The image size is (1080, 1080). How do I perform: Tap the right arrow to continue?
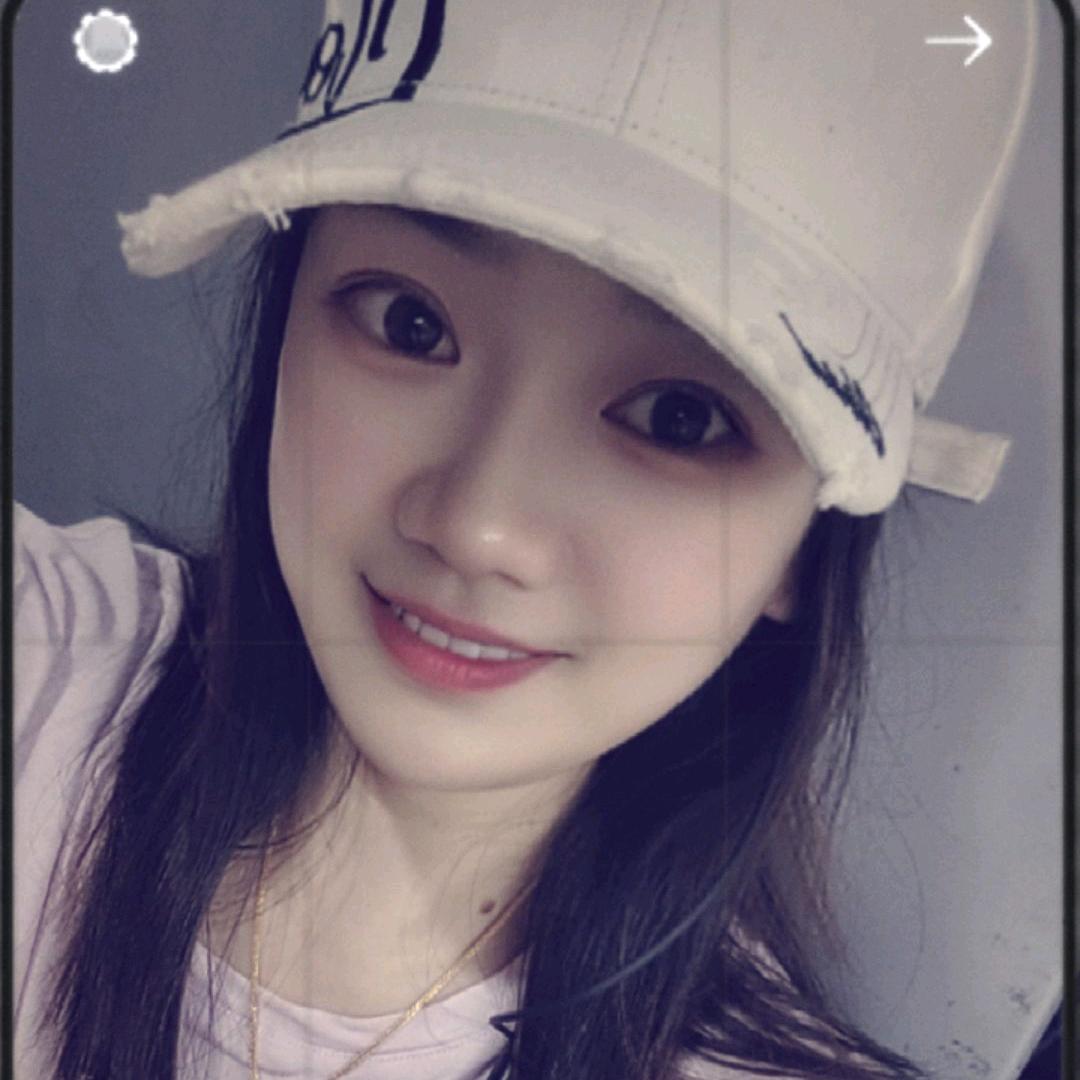tap(958, 41)
